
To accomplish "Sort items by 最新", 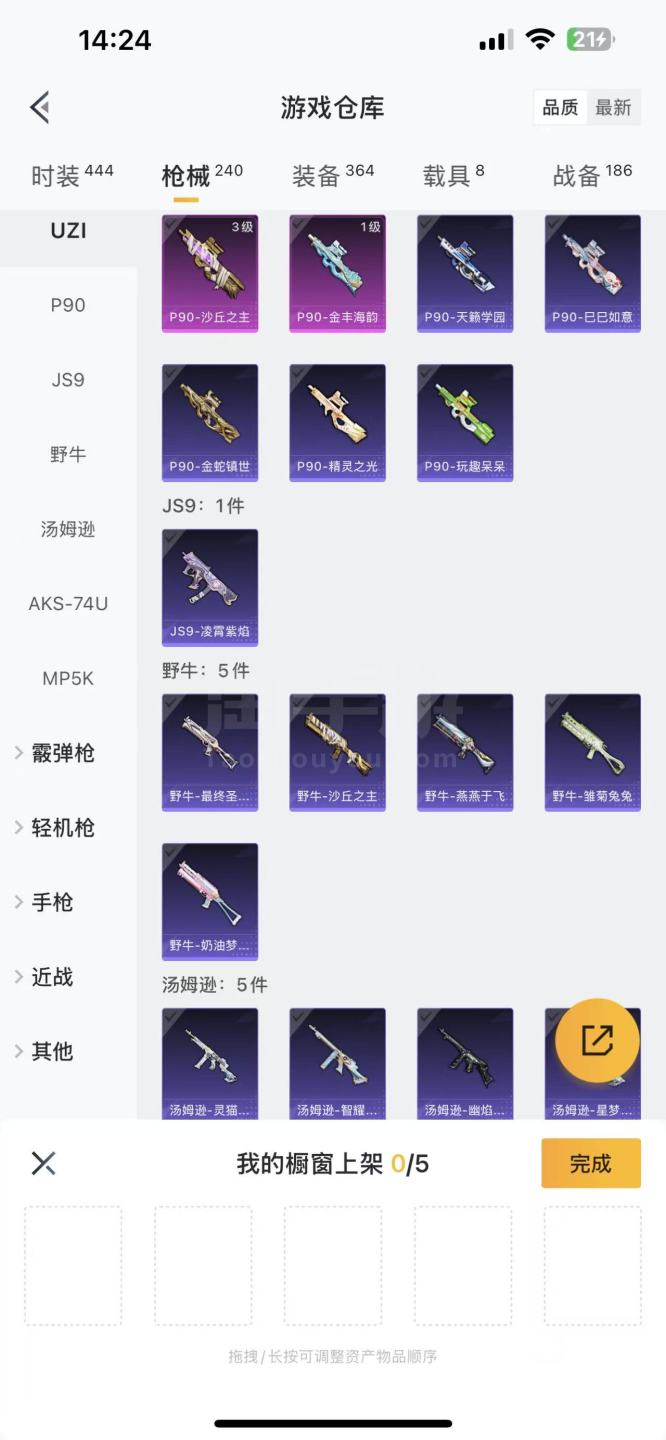I will [x=613, y=107].
